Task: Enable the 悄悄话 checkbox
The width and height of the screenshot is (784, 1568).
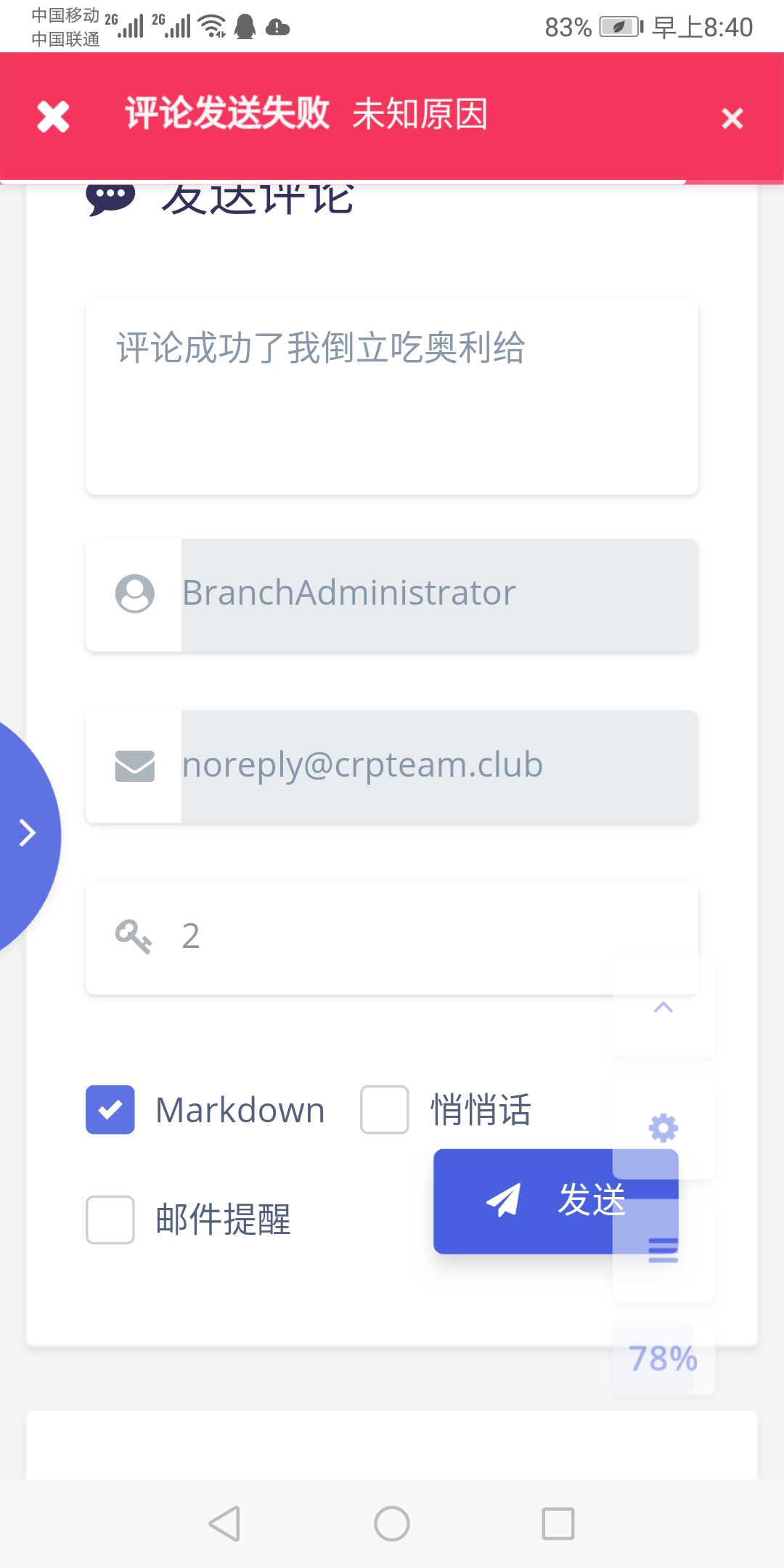Action: point(385,1110)
